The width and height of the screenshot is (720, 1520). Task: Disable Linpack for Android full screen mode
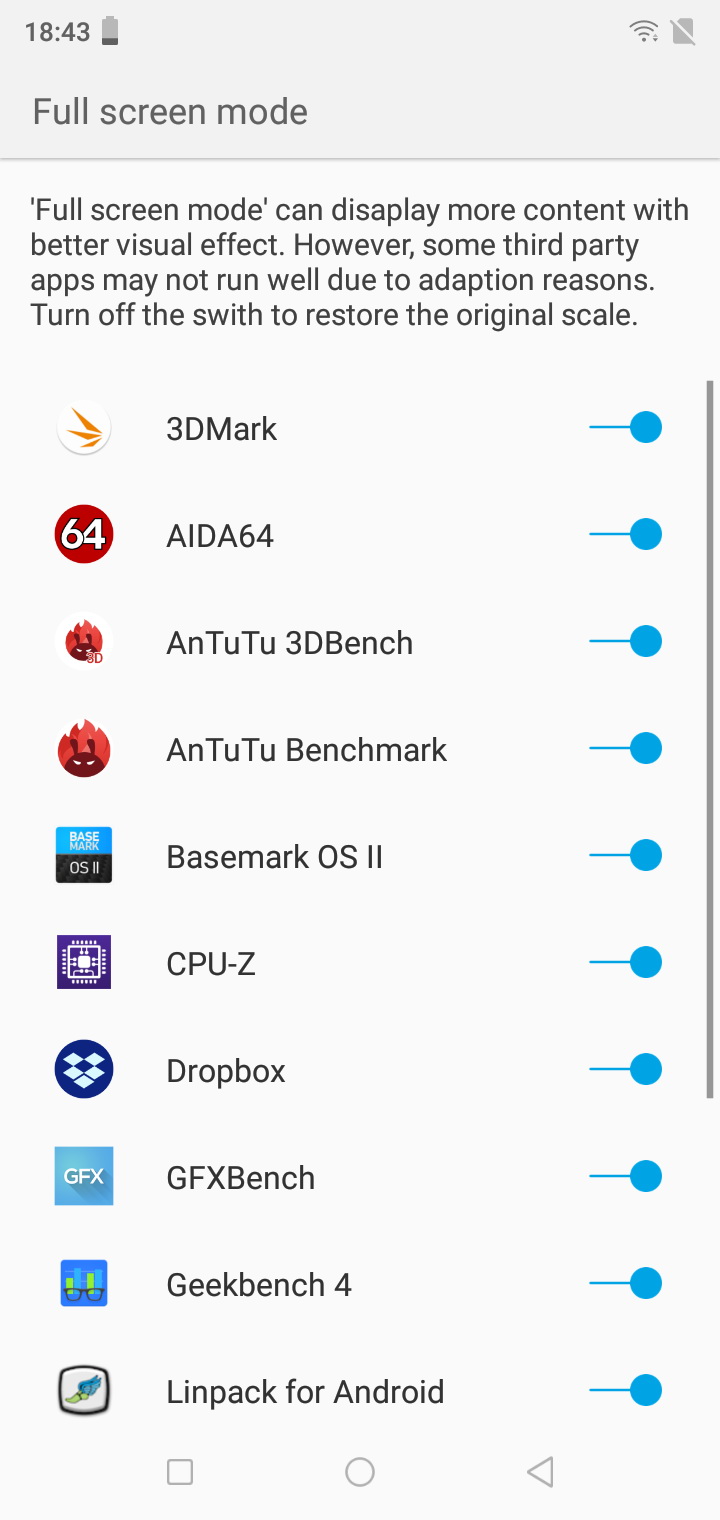626,1391
